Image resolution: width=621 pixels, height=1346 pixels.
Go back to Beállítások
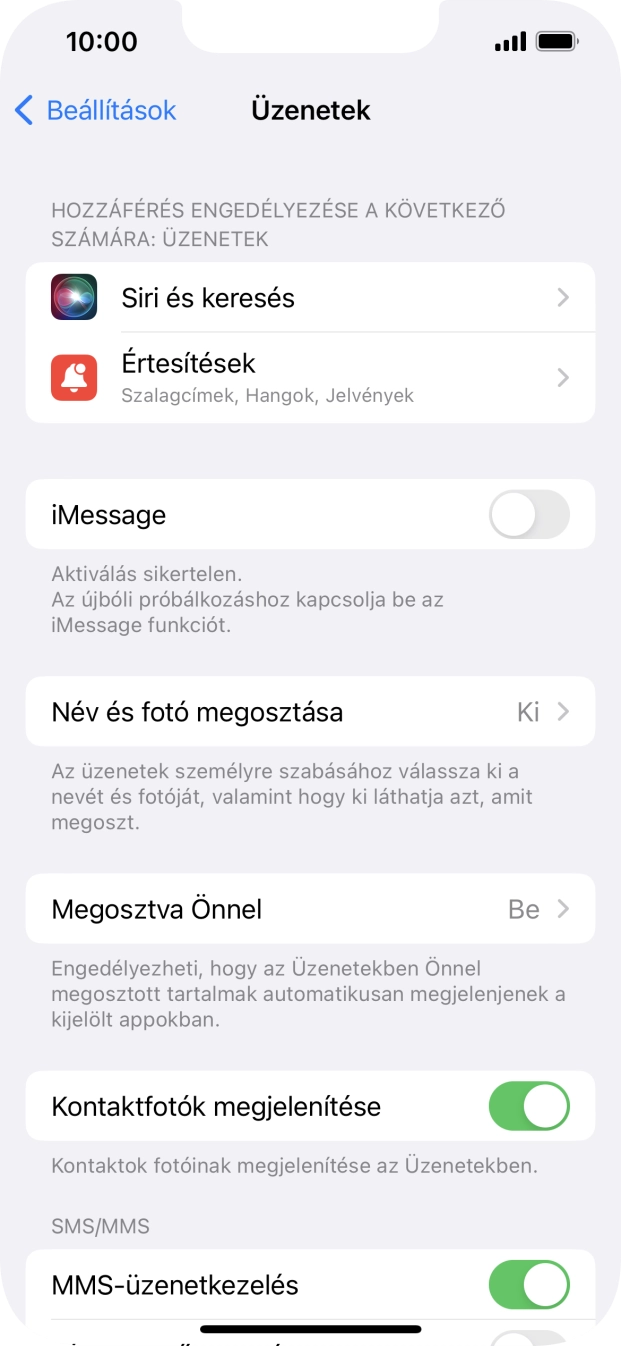[x=96, y=110]
